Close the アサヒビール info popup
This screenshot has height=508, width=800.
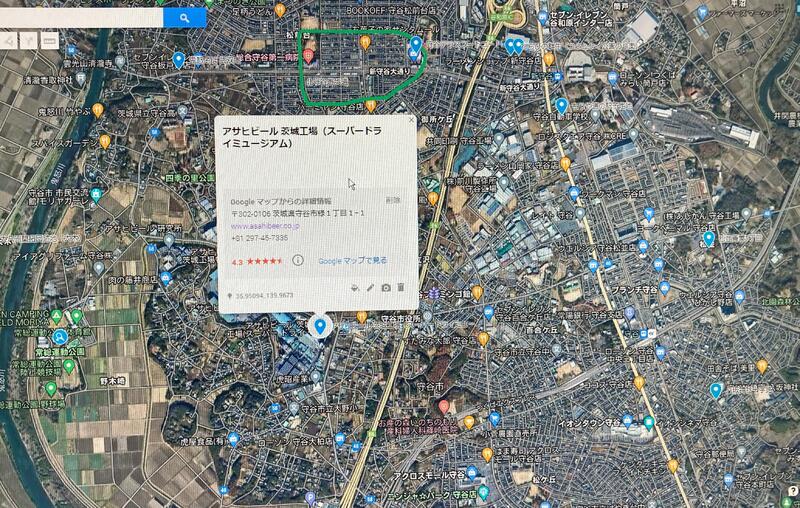coord(411,120)
